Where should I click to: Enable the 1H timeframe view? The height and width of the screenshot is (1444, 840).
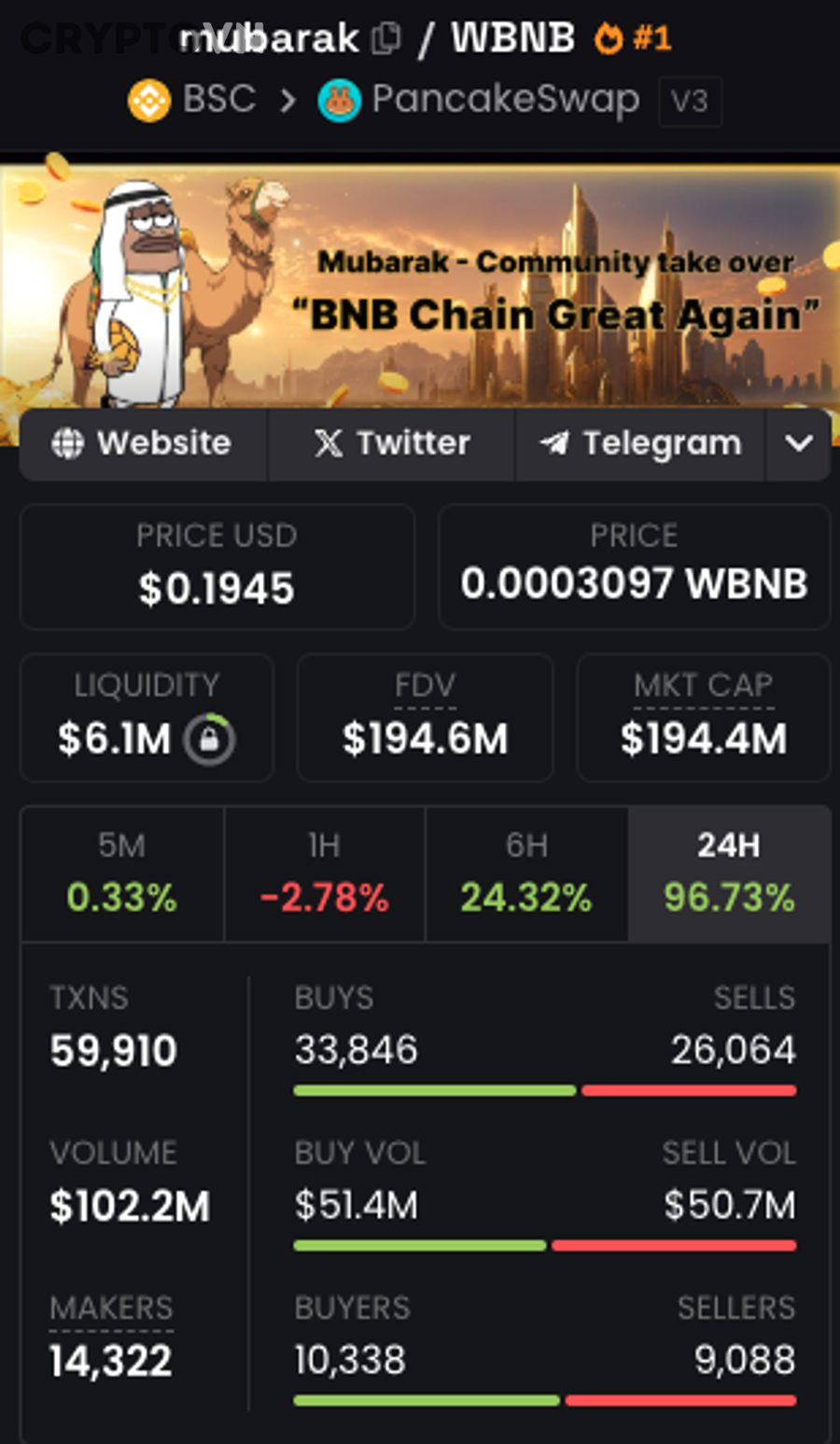tap(324, 873)
